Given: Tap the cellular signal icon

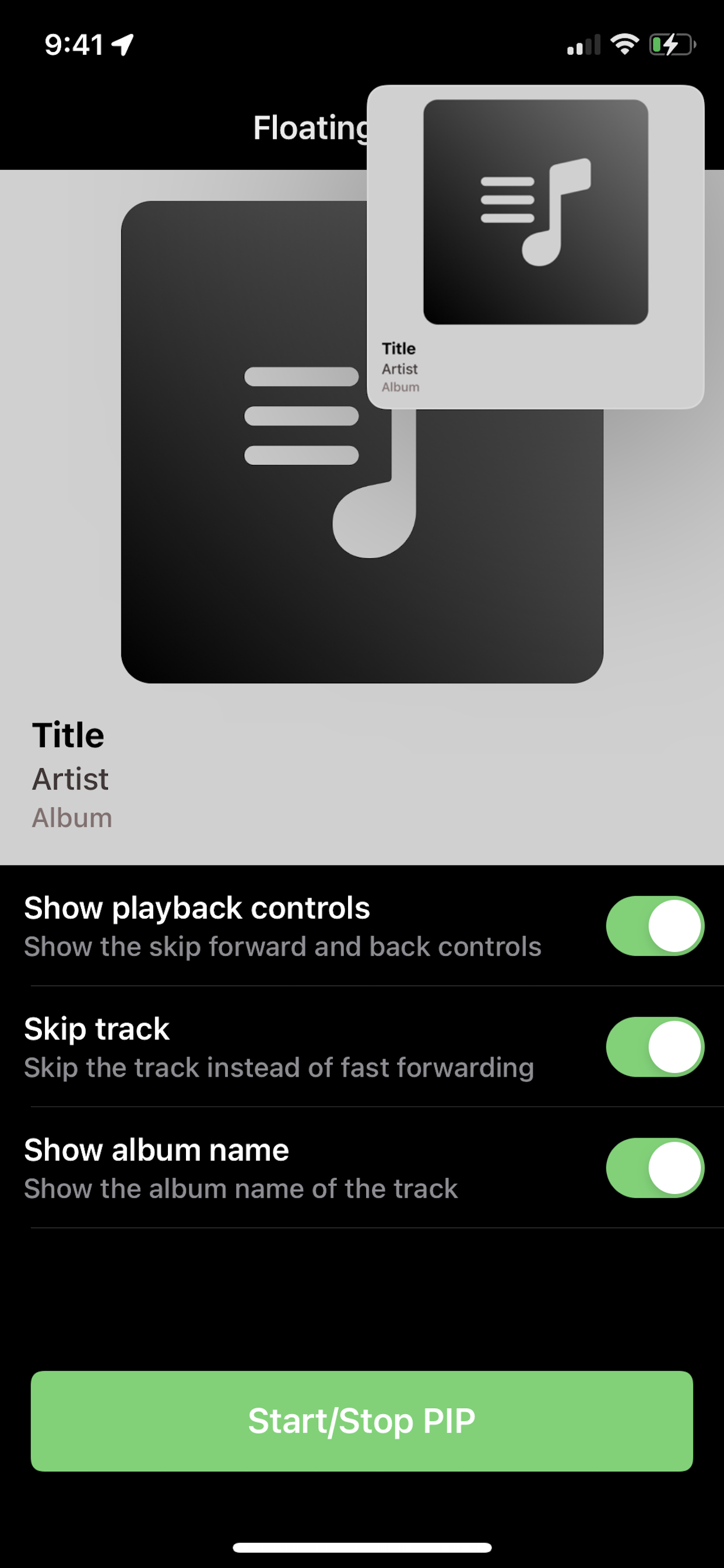Looking at the screenshot, I should (584, 44).
